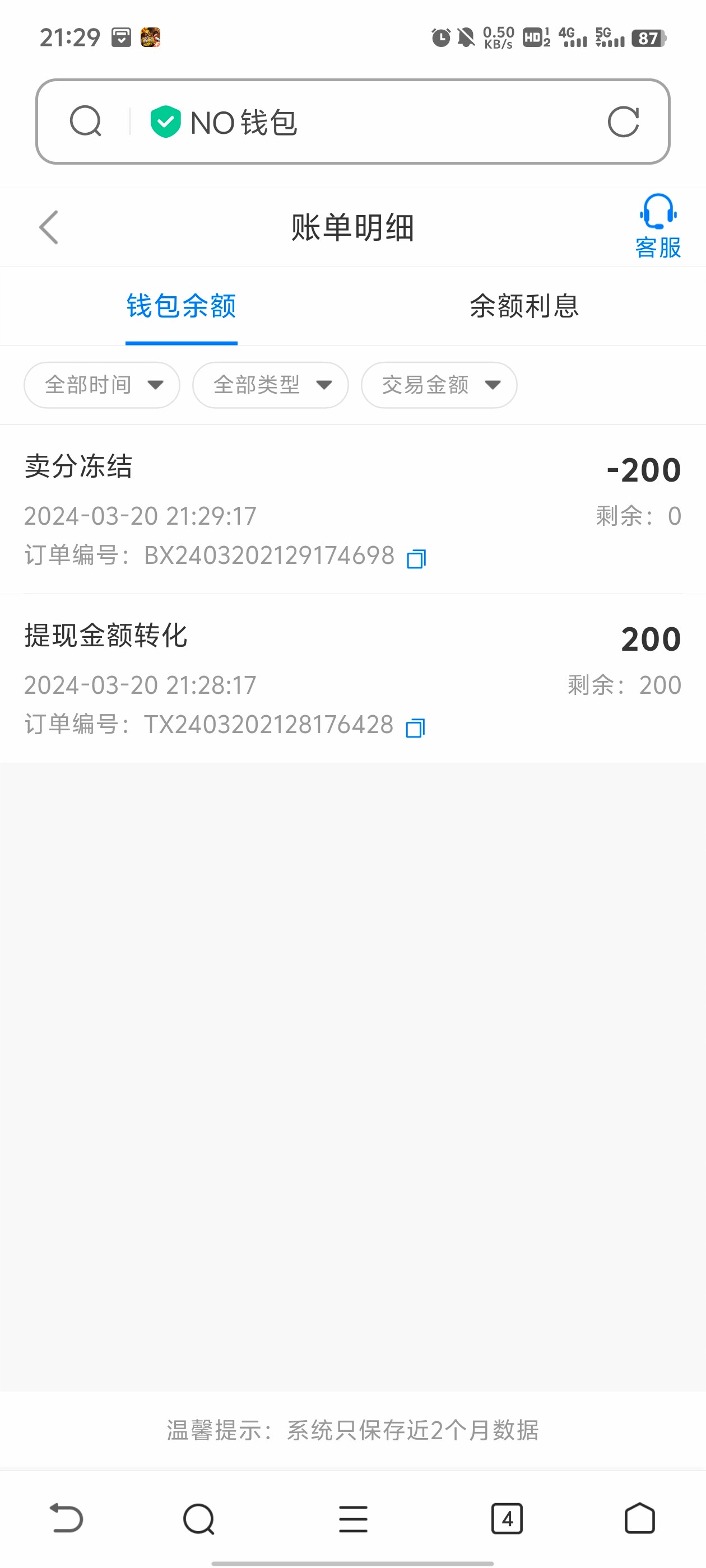
Task: View the 4 open browser tabs
Action: (x=507, y=1518)
